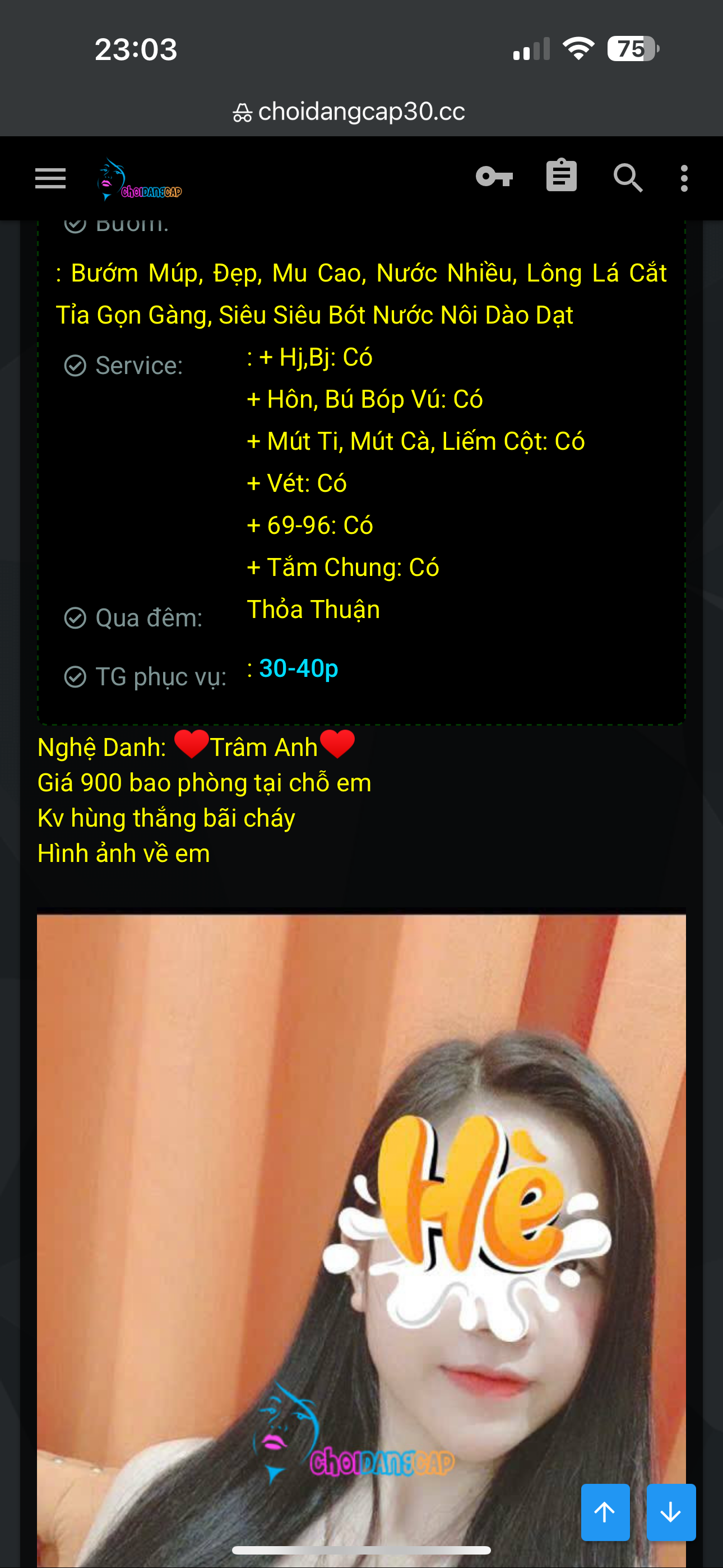Open the posted photo in full view
This screenshot has height=1568, width=723.
(x=361, y=1217)
